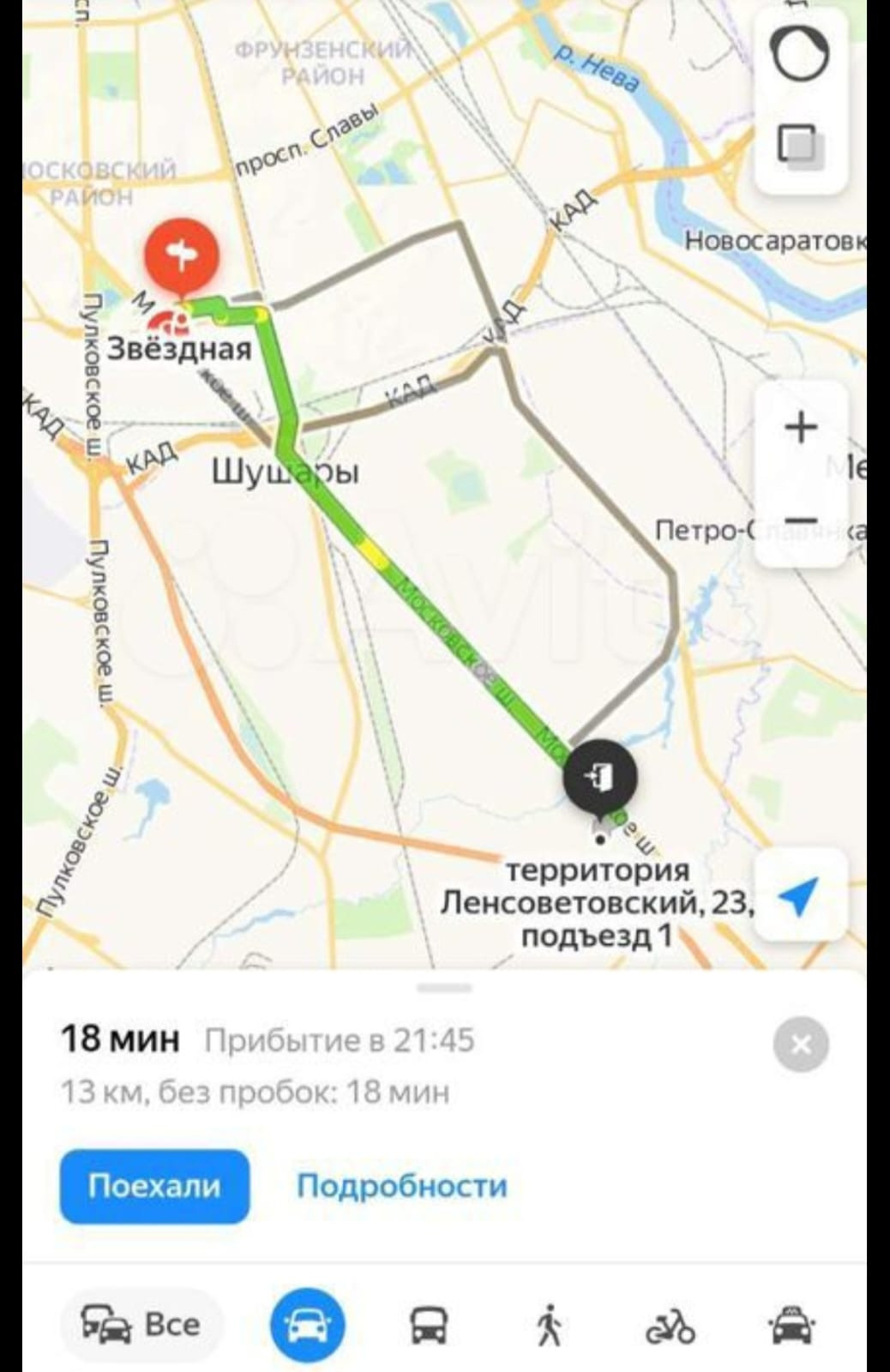Viewport: 890px width, 1372px height.
Task: Switch to bicycle route mode
Action: pyautogui.click(x=670, y=1327)
